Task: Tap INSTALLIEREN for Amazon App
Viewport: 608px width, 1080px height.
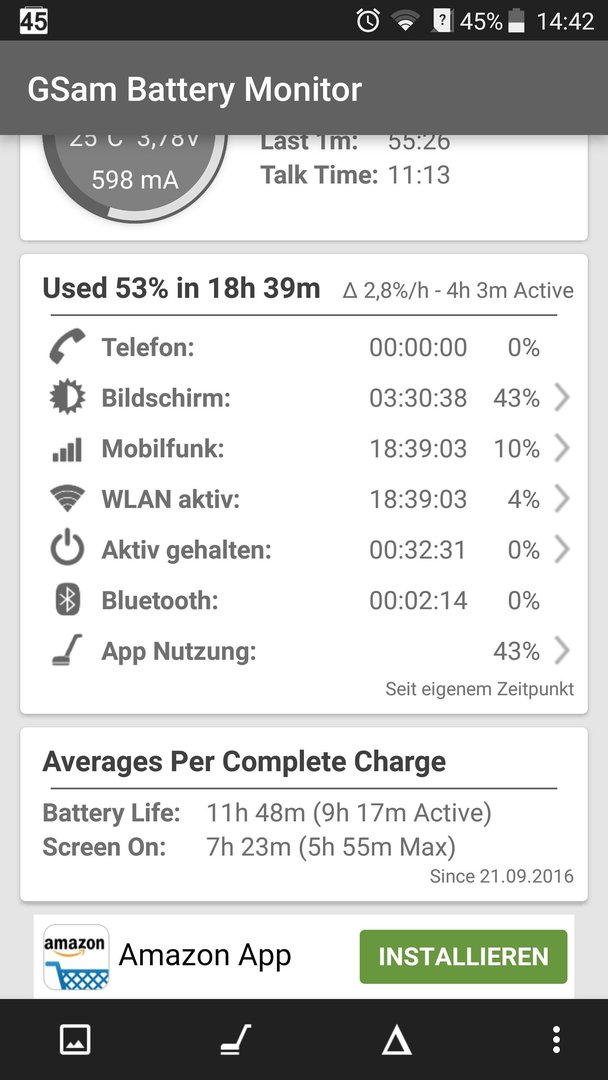Action: pos(463,957)
